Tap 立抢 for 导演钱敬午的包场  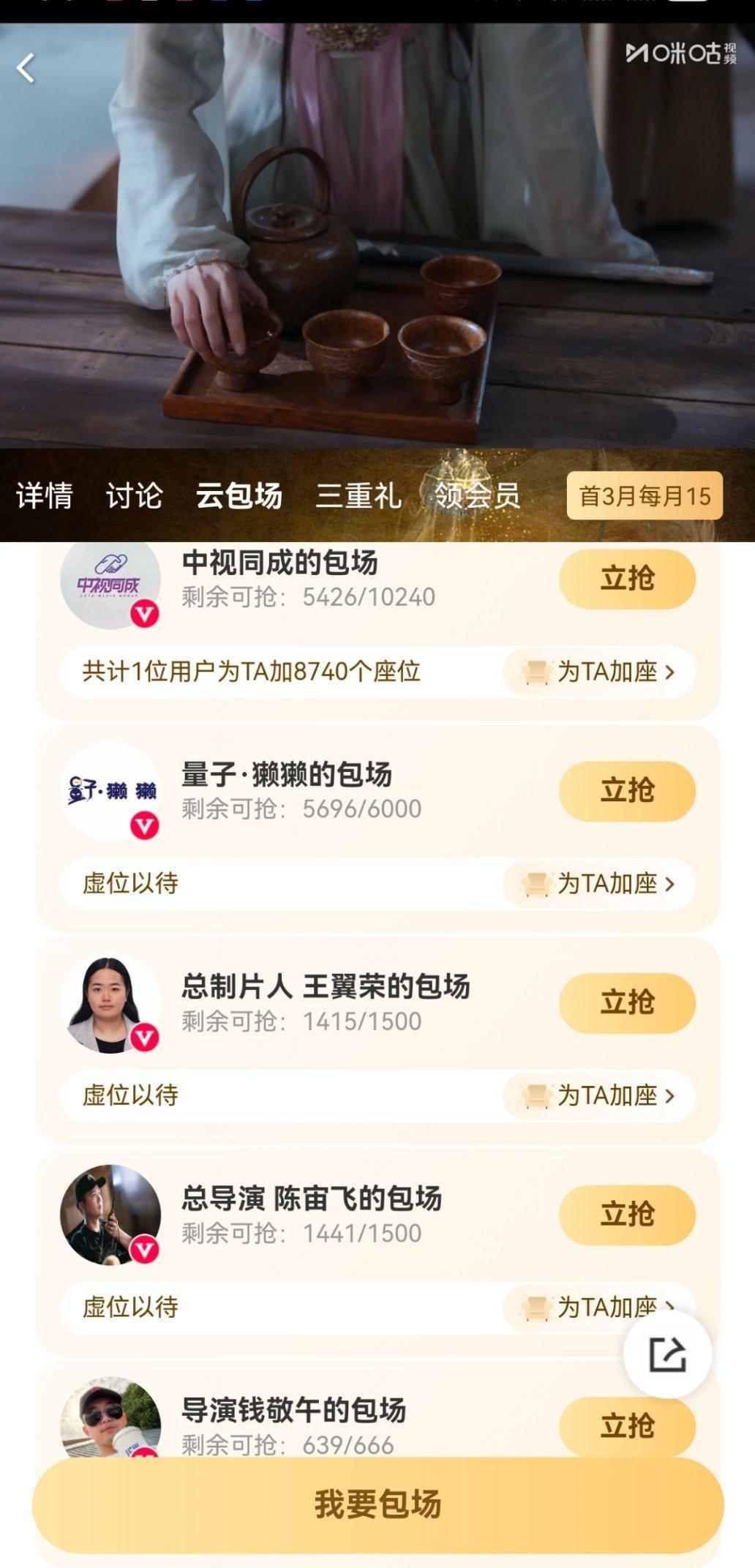(x=627, y=1425)
